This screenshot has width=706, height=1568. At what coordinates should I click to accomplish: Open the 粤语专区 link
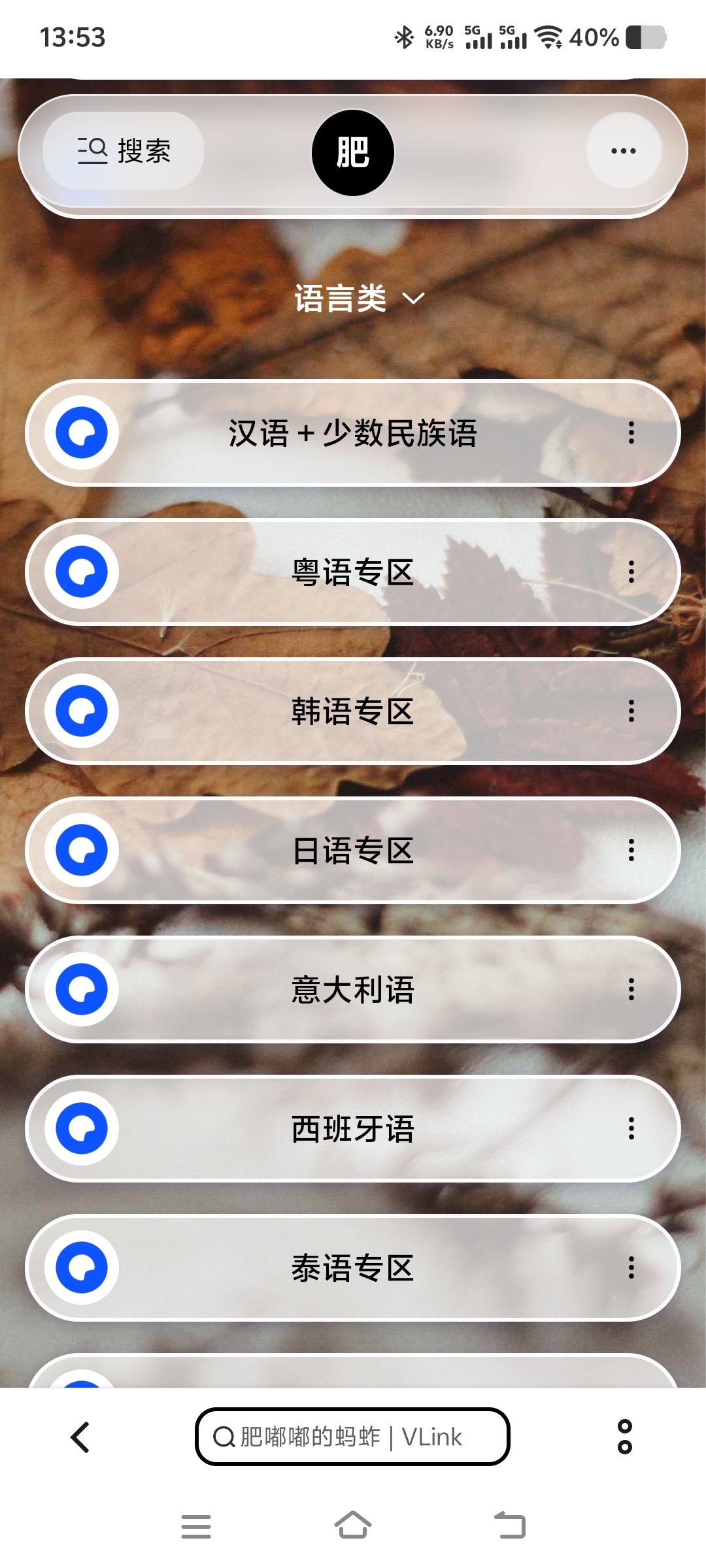353,572
